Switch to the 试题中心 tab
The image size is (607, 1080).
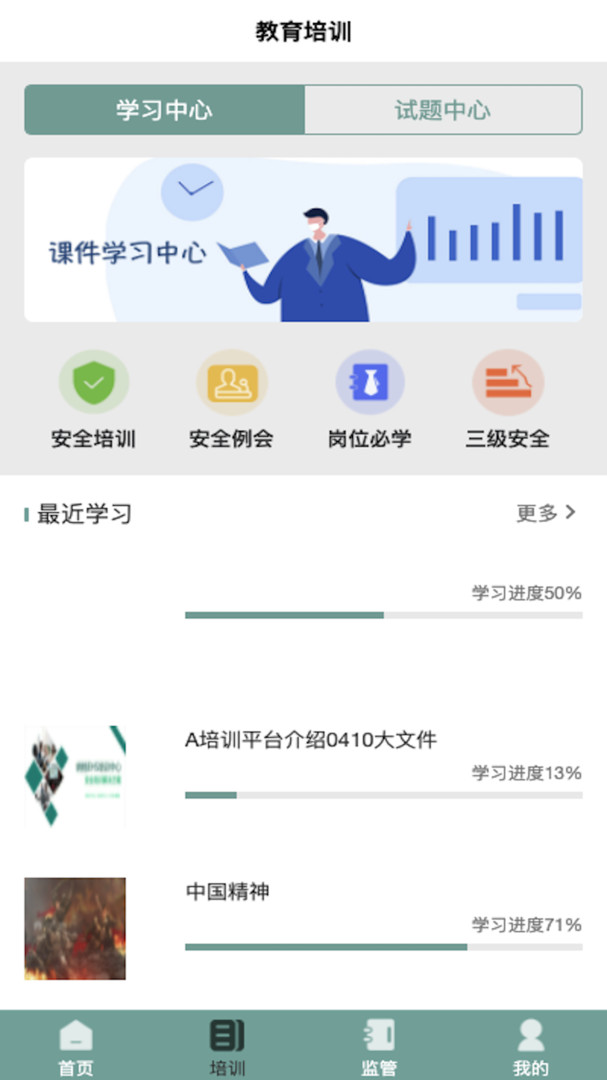(442, 110)
